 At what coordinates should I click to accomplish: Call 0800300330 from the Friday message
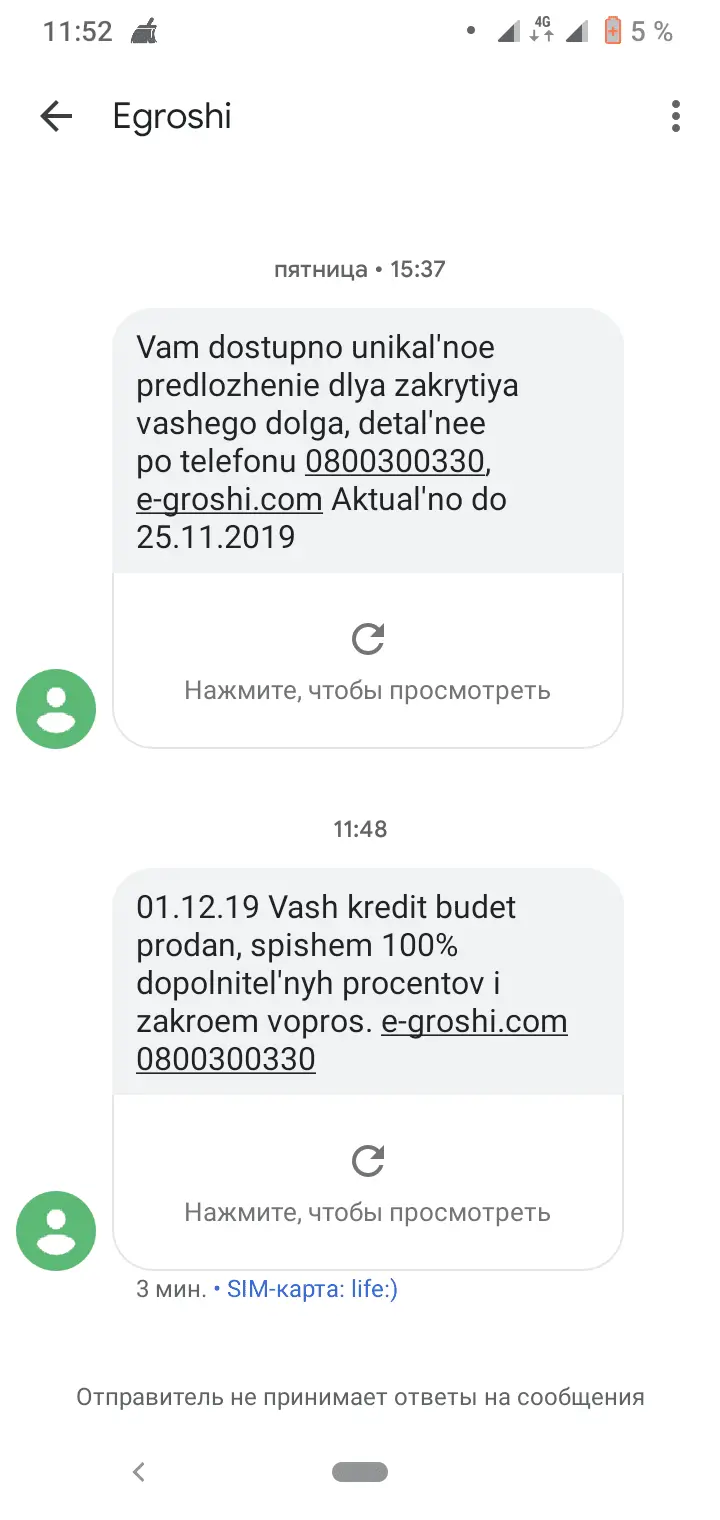click(396, 461)
